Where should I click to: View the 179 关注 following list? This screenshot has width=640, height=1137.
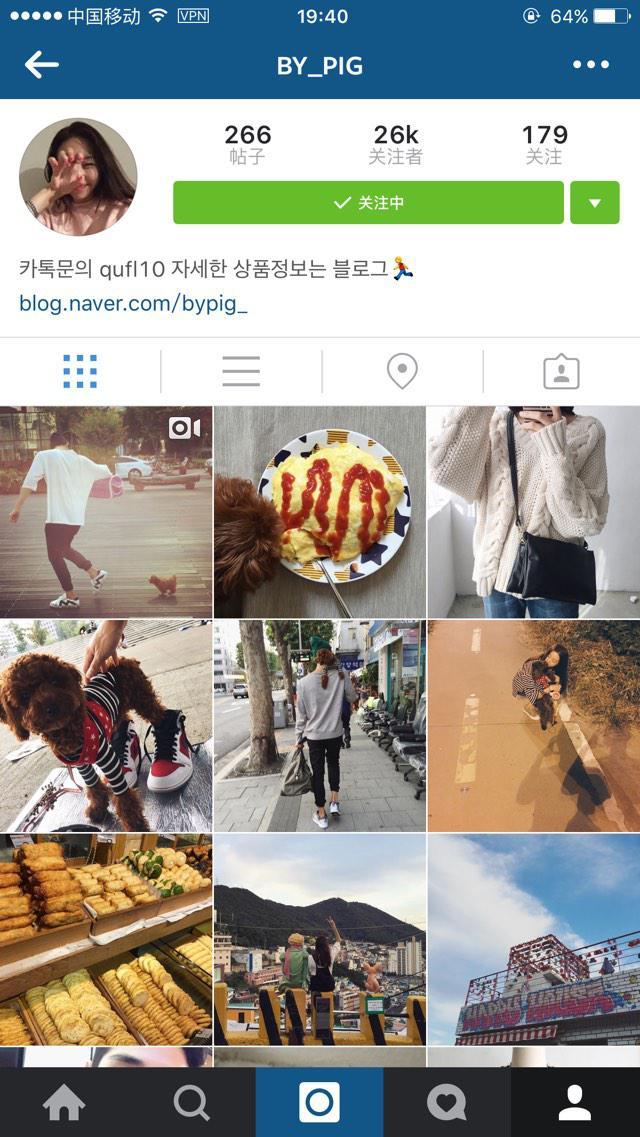[x=544, y=145]
